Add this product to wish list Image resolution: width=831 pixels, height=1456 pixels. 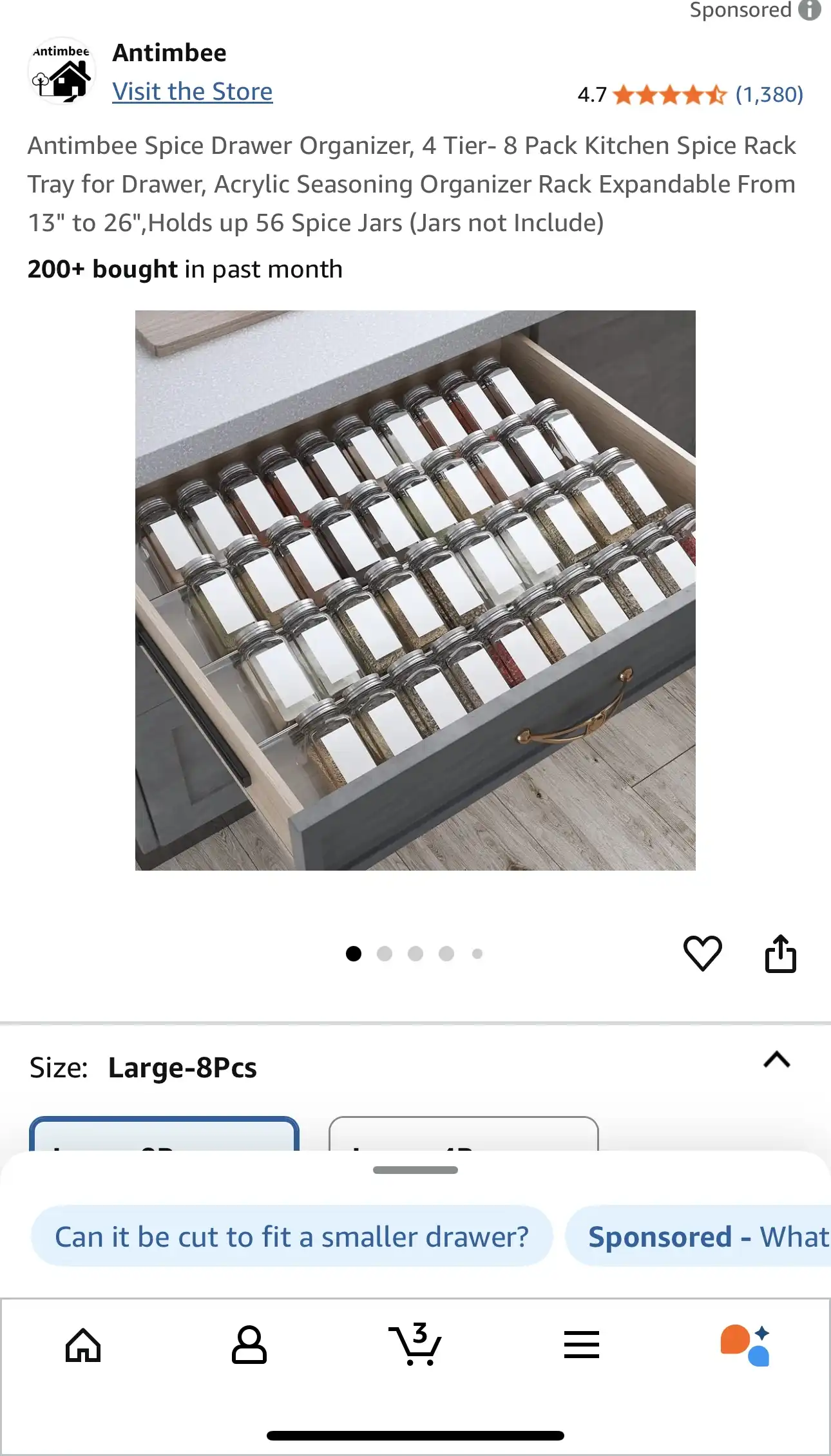click(702, 953)
